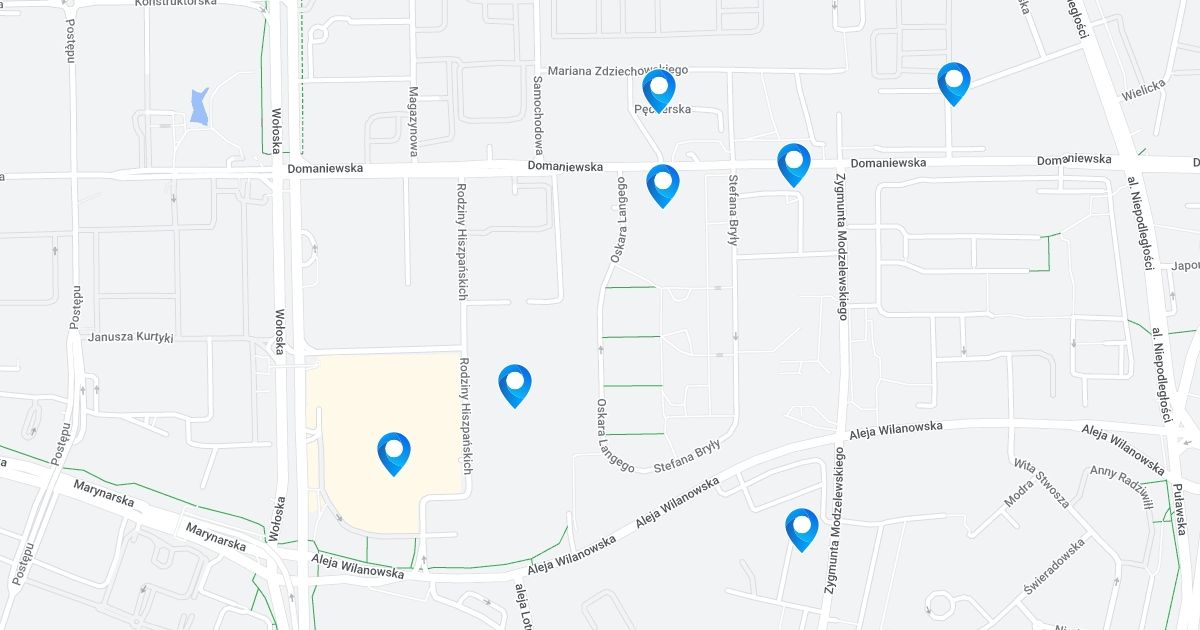This screenshot has width=1200, height=630.
Task: Open the pin at Domaniewska and Stefana Bryły
Action: click(793, 165)
